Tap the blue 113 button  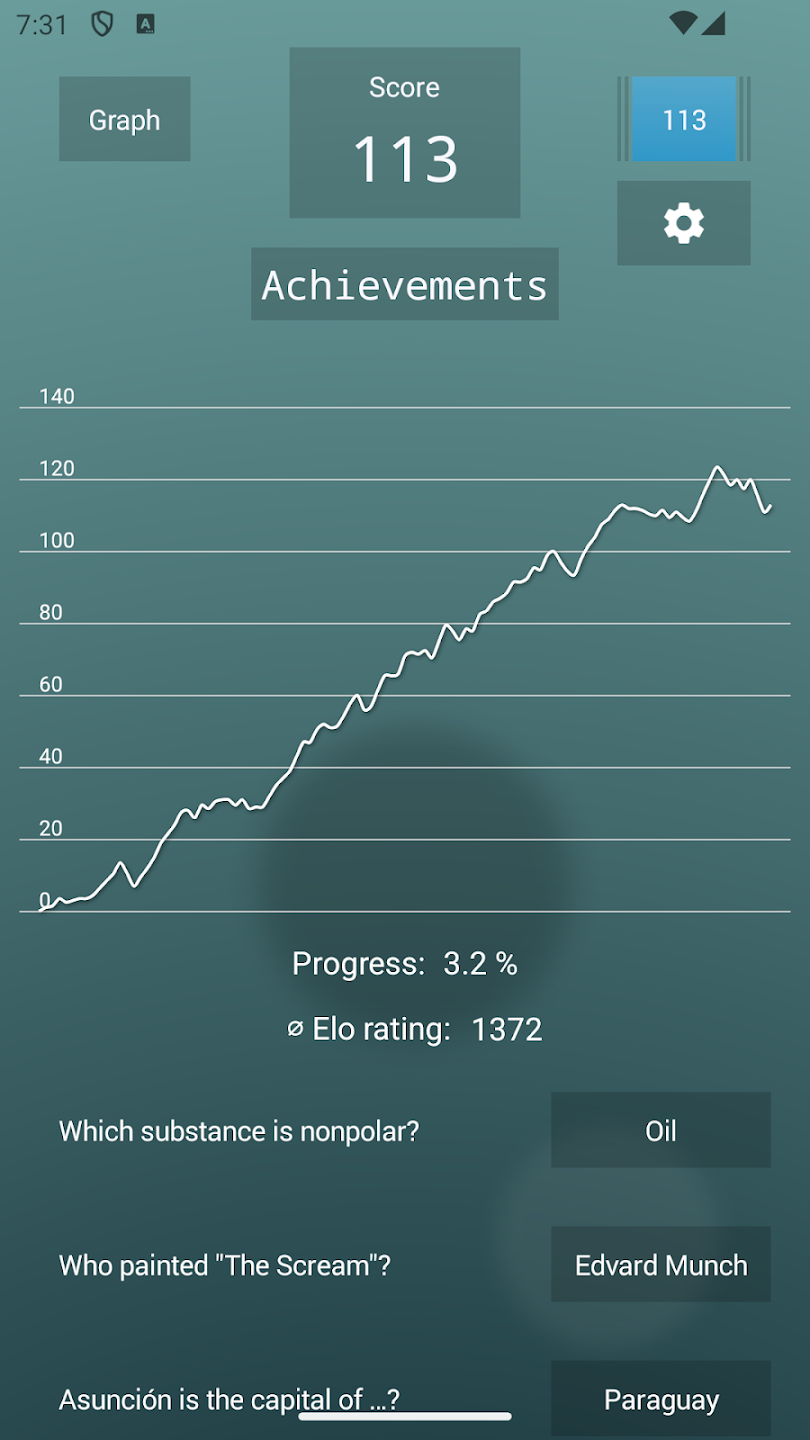[x=684, y=120]
